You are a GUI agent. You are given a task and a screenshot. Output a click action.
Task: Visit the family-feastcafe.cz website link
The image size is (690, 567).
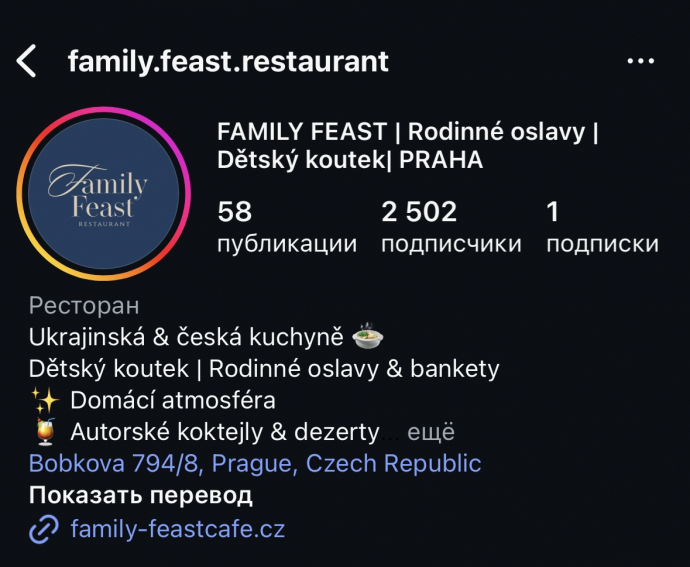[177, 529]
